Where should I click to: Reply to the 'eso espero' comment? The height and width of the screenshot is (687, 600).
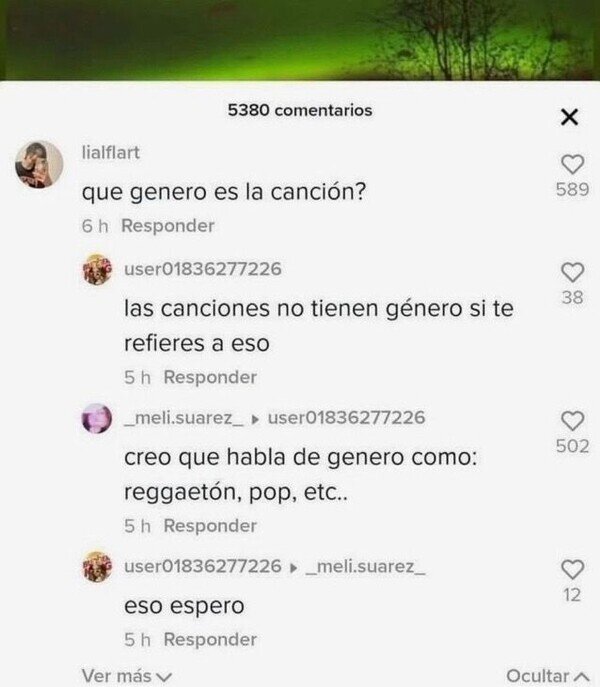(210, 639)
